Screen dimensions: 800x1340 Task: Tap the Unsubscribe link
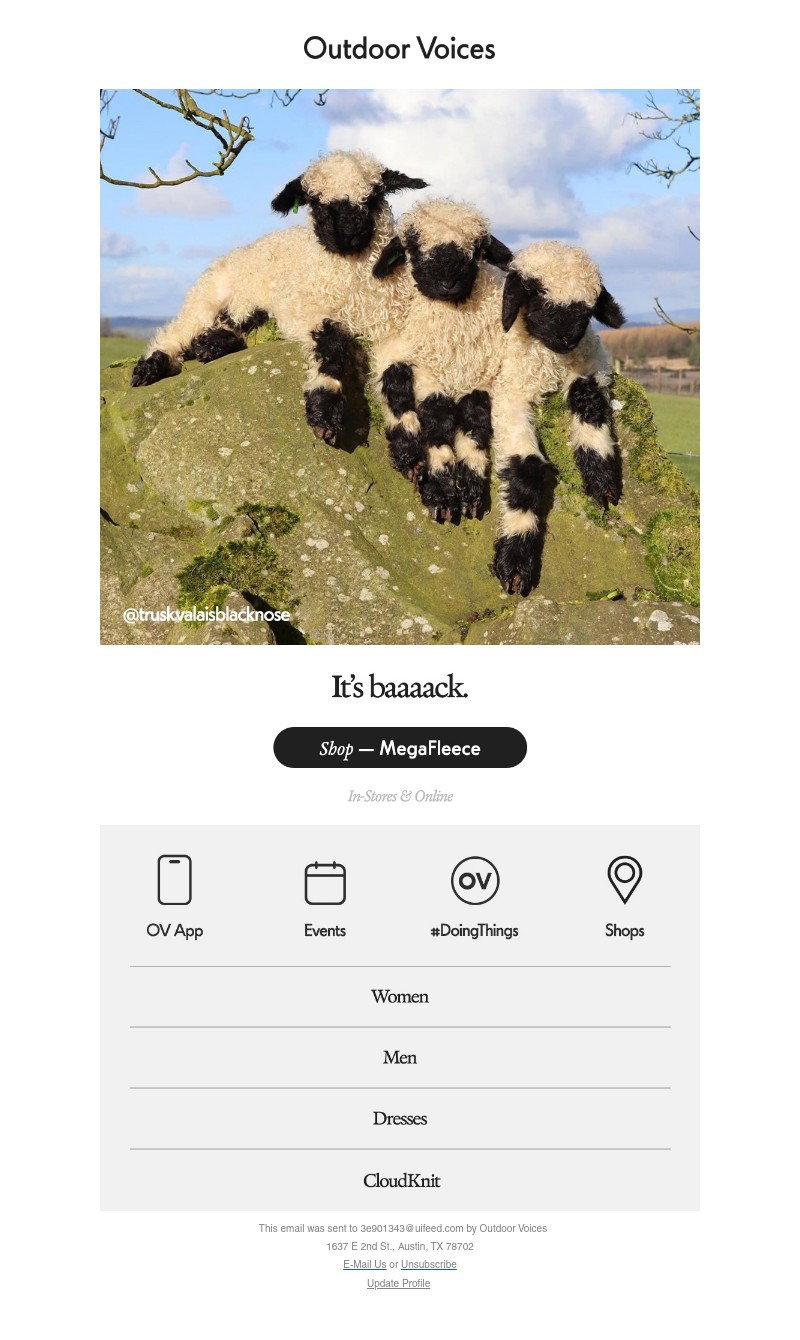coord(429,1265)
